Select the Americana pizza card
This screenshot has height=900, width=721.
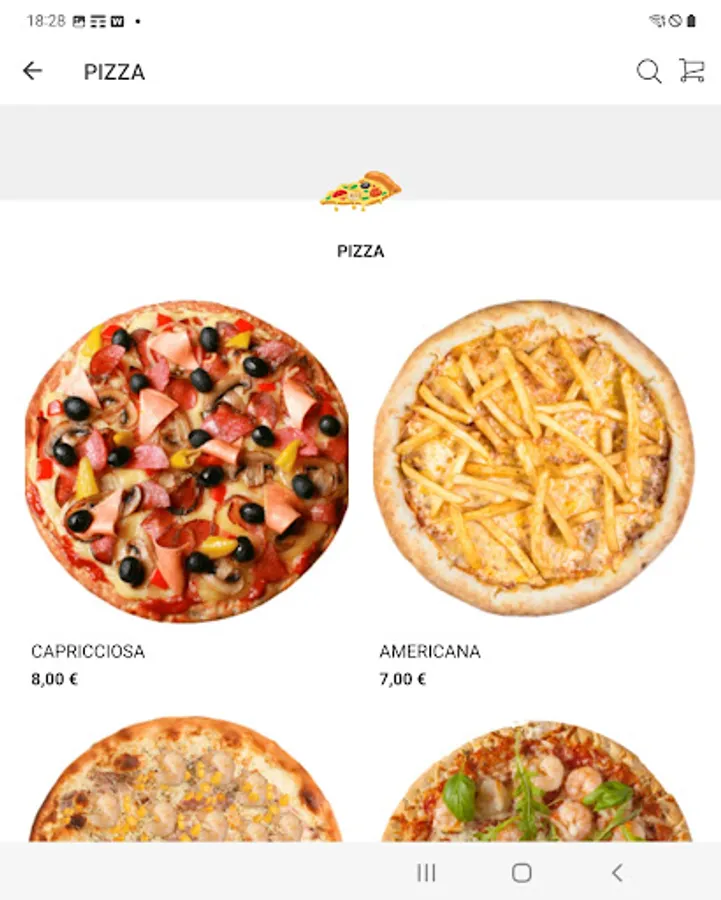click(x=533, y=460)
